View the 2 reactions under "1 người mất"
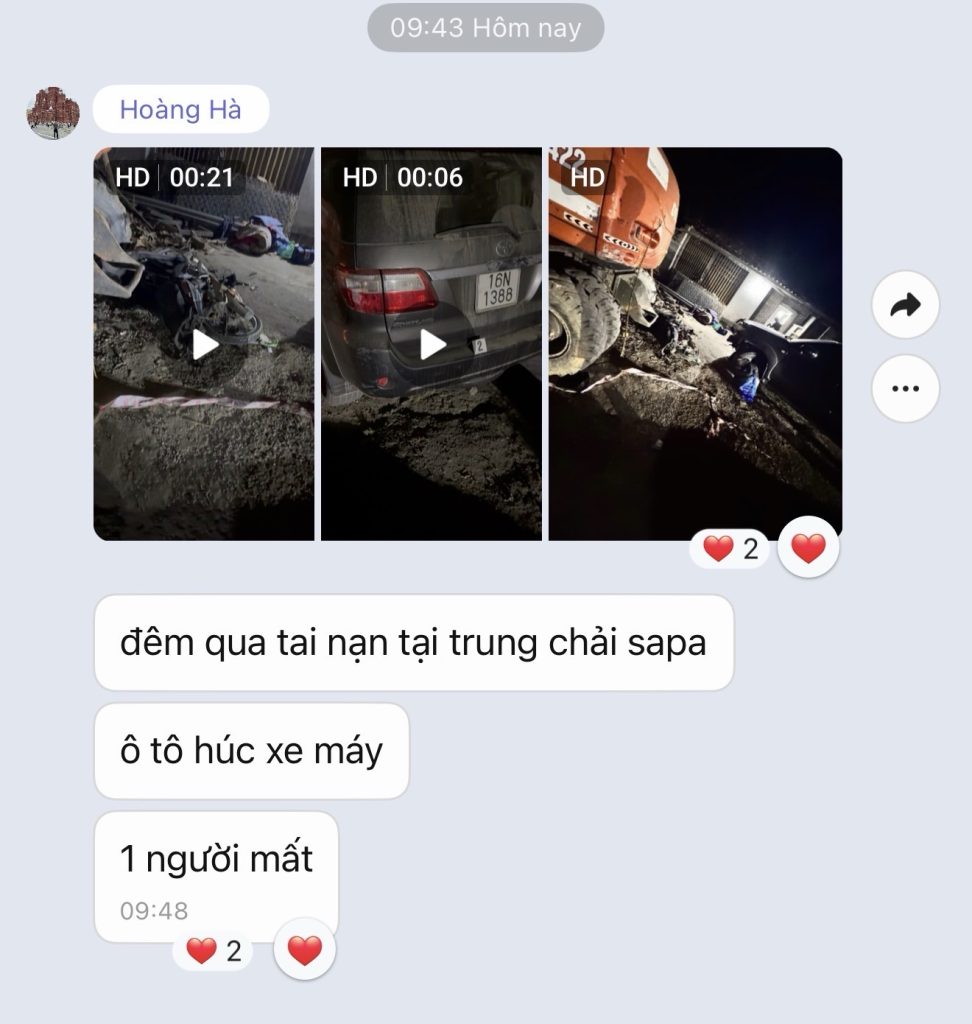972x1024 pixels. [214, 951]
